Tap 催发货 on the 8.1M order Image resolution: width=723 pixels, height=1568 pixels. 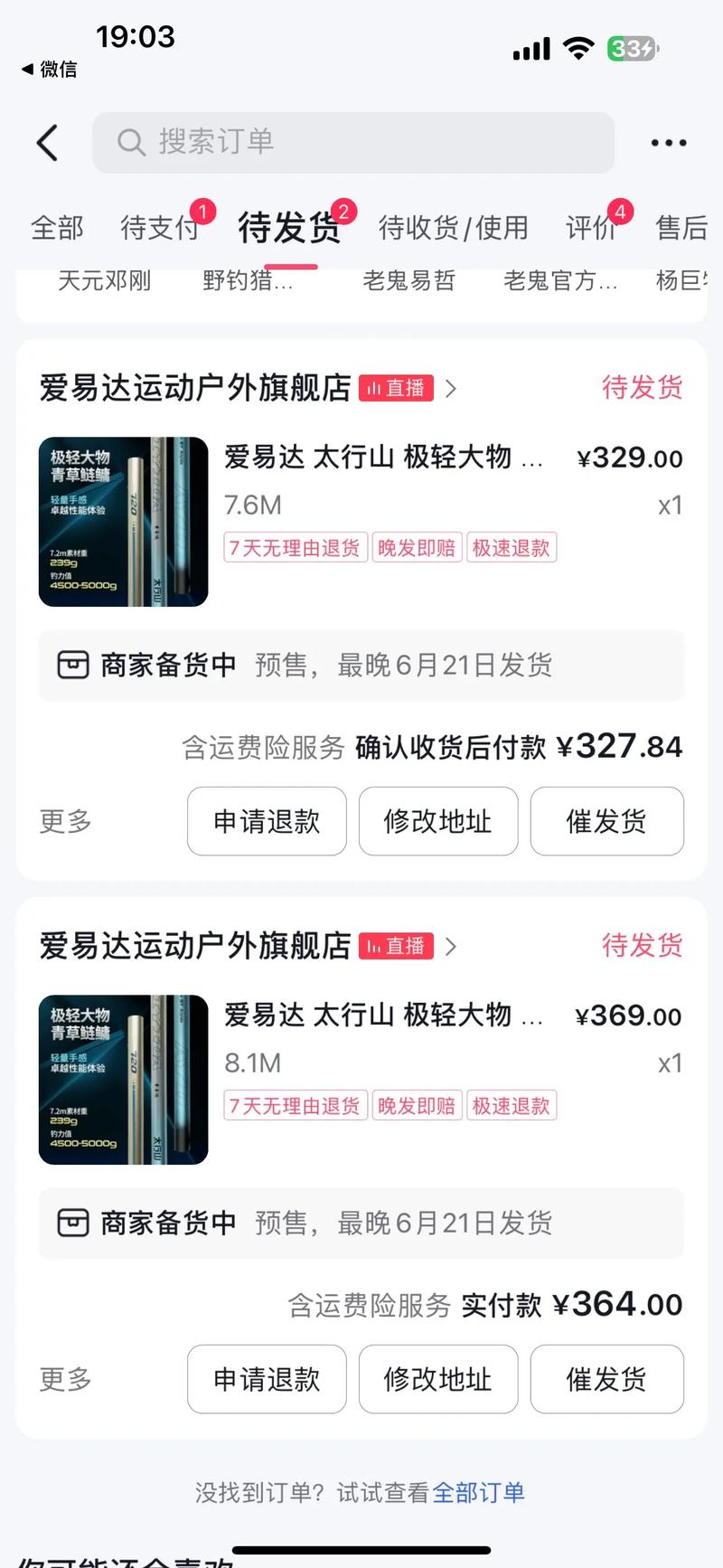606,1379
